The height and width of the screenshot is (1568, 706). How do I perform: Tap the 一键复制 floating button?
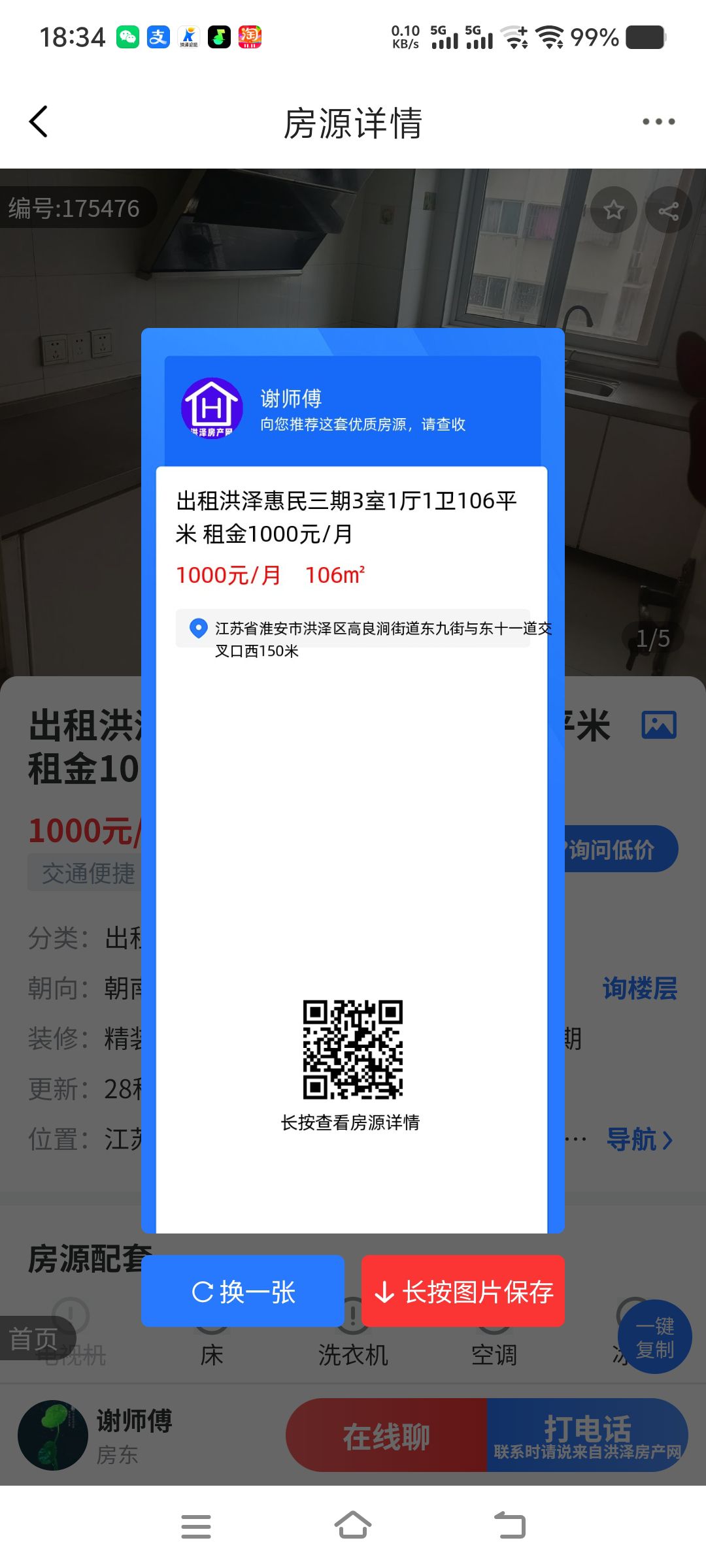pos(655,1337)
